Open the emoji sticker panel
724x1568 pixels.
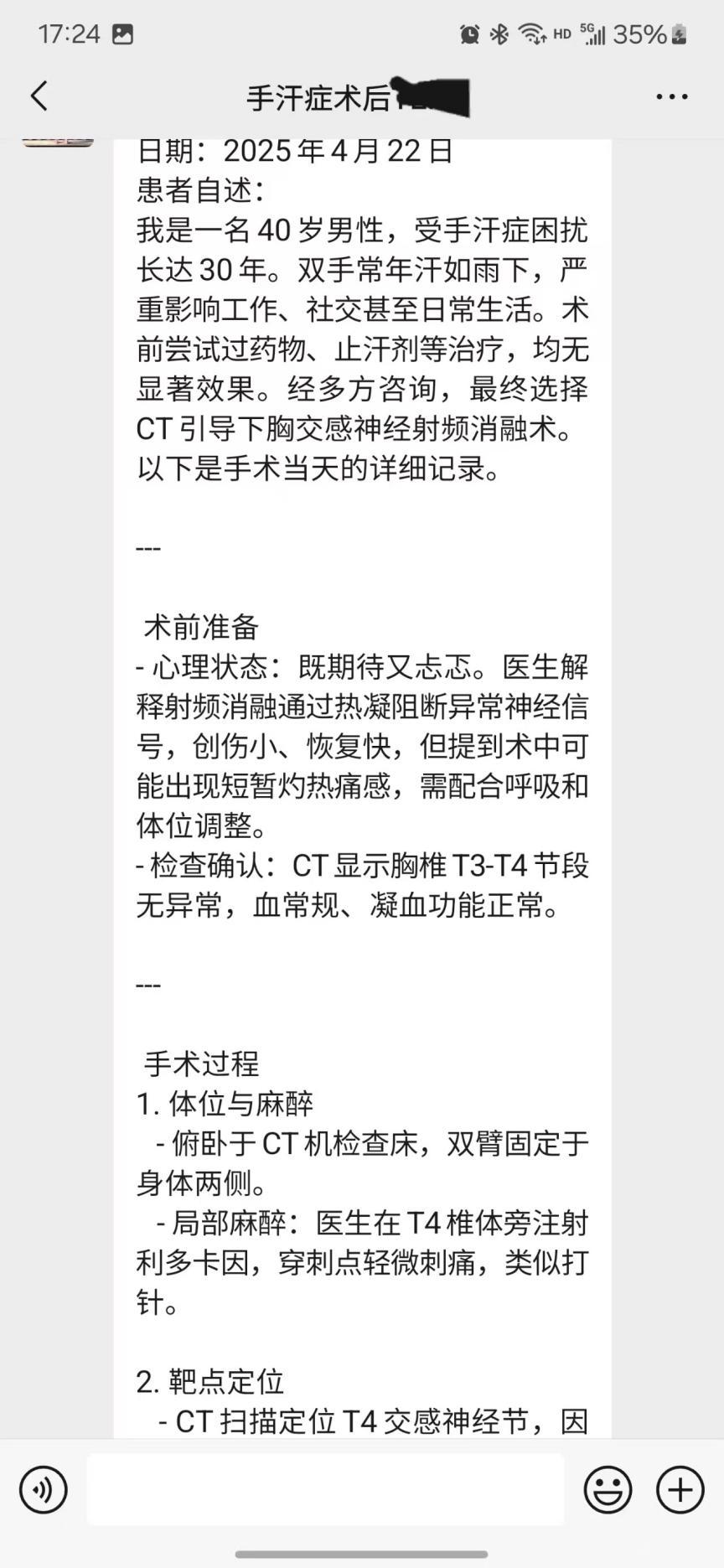click(608, 1489)
